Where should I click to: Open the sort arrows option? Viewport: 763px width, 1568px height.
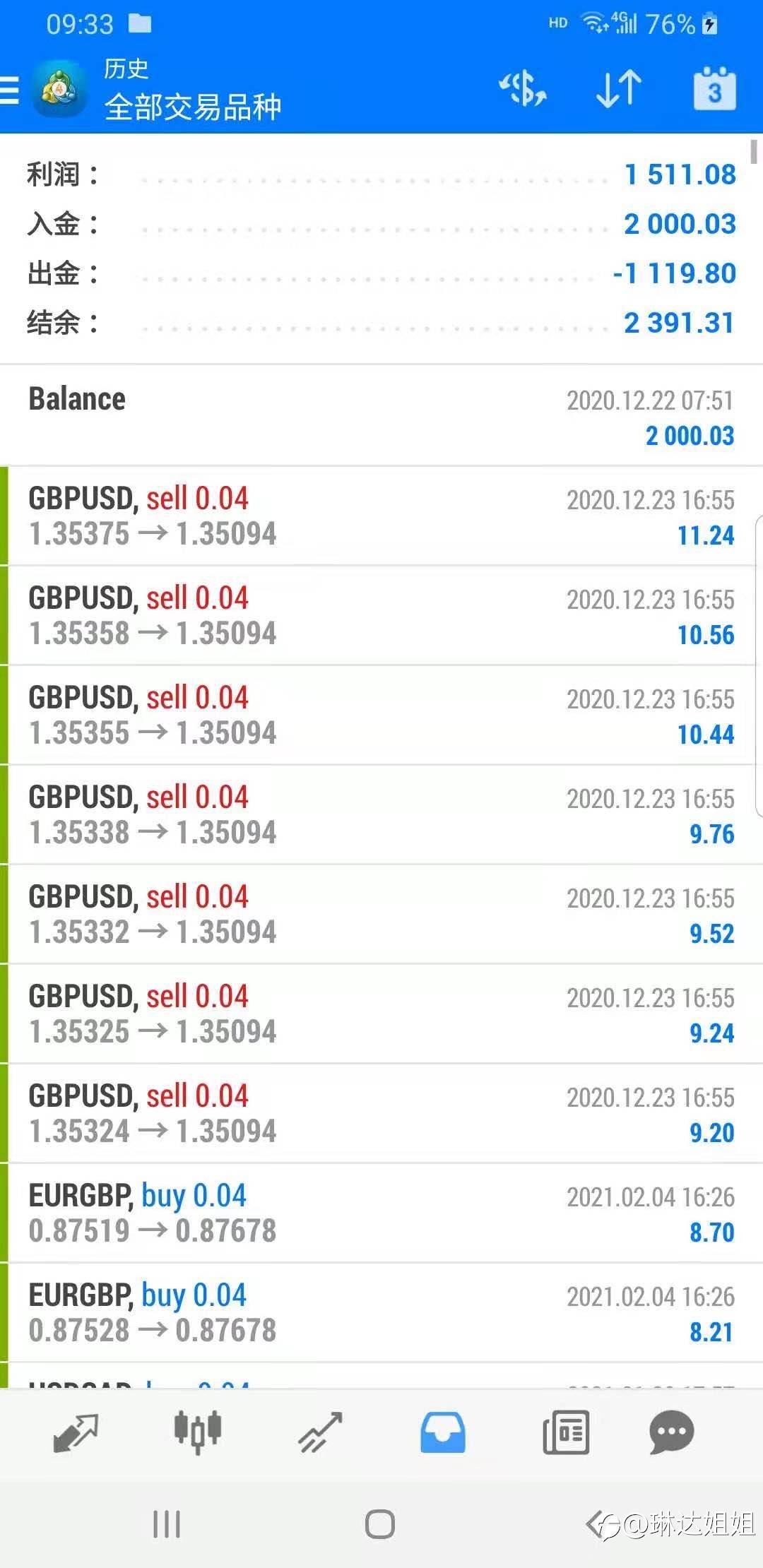618,90
